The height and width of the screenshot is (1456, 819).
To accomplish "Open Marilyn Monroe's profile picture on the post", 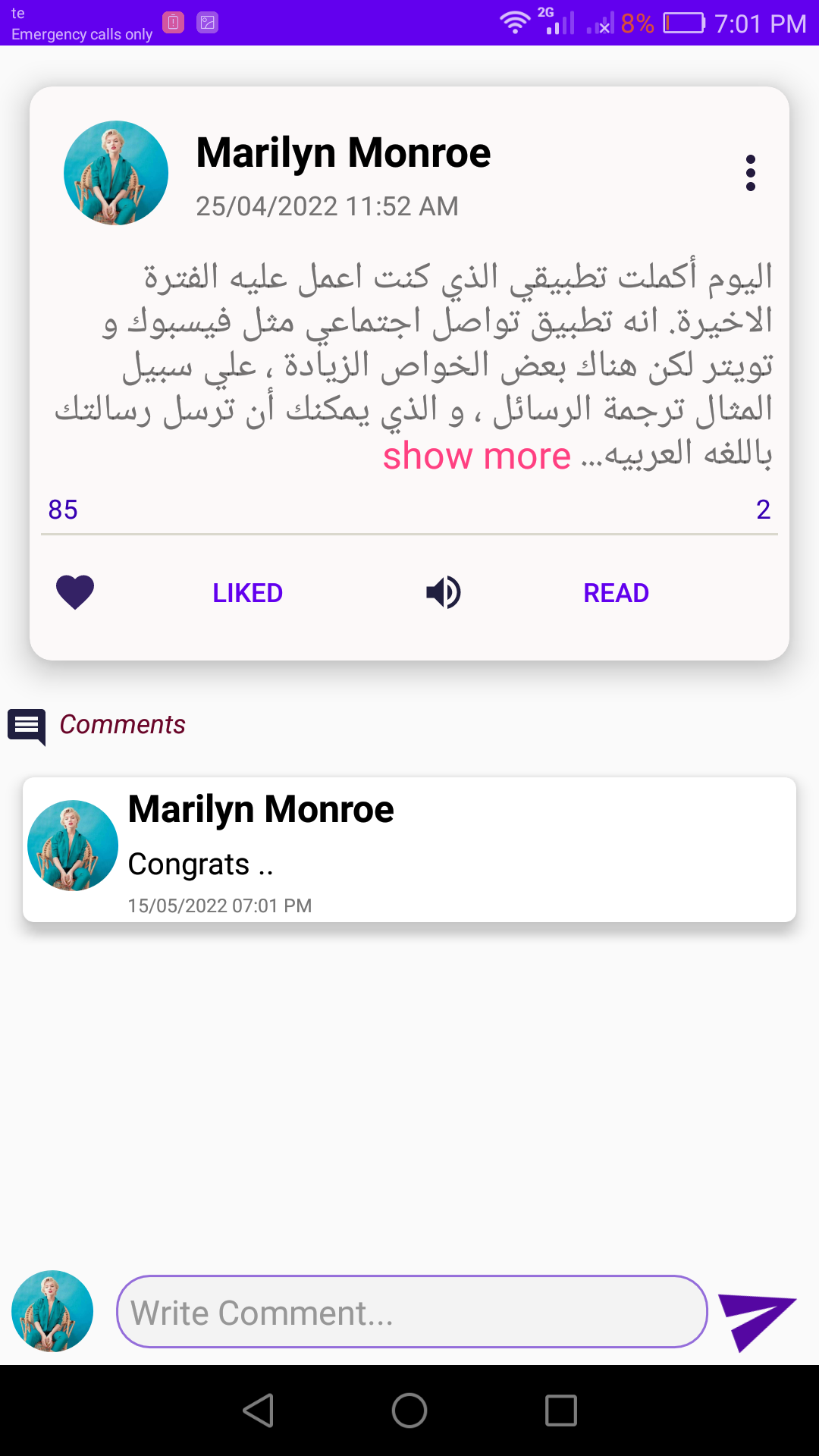I will [x=116, y=173].
